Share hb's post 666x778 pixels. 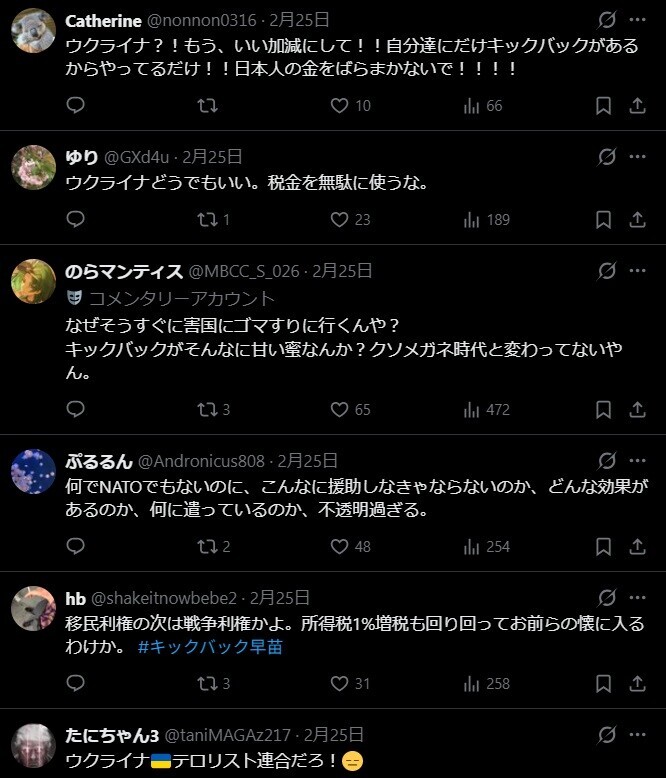coord(637,684)
